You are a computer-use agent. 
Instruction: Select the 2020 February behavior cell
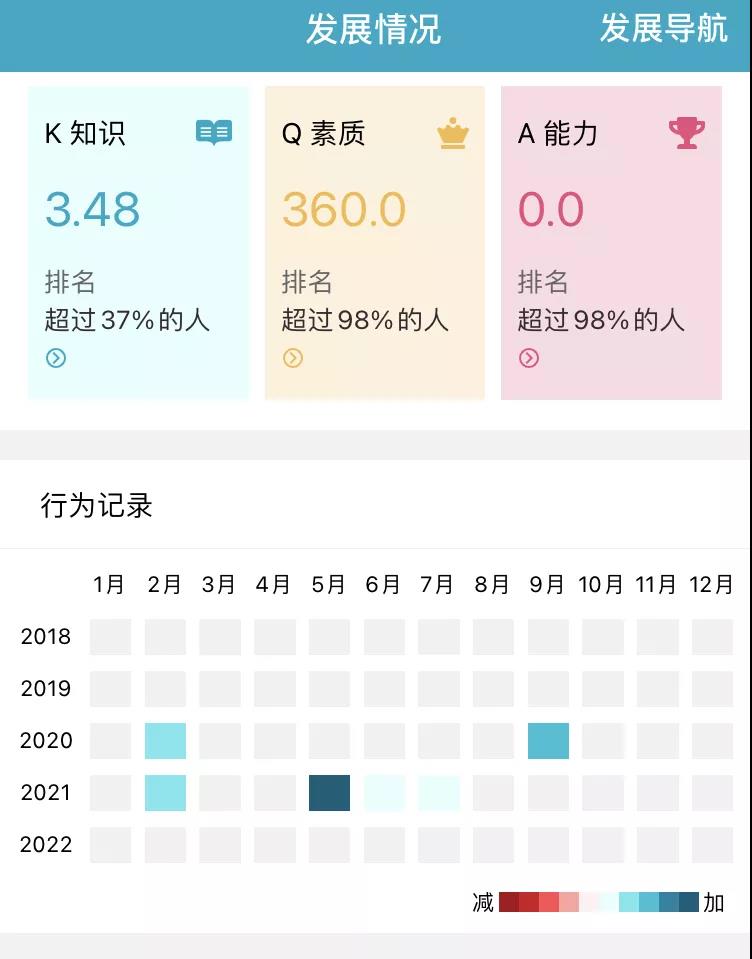click(165, 741)
